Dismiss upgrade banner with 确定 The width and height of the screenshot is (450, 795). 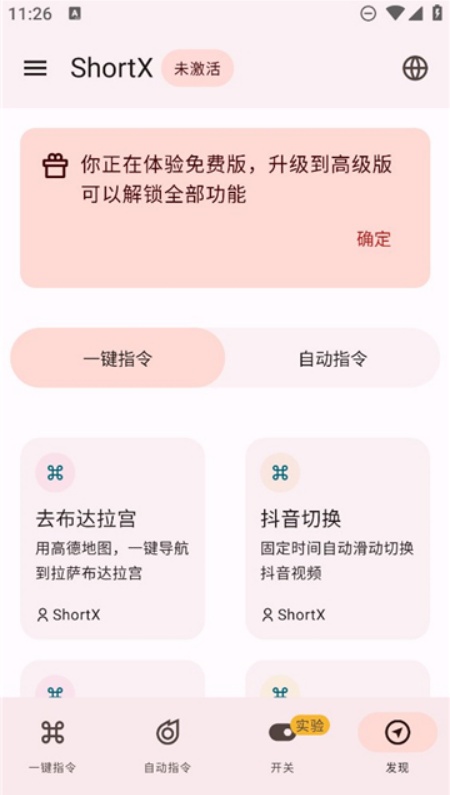[374, 239]
